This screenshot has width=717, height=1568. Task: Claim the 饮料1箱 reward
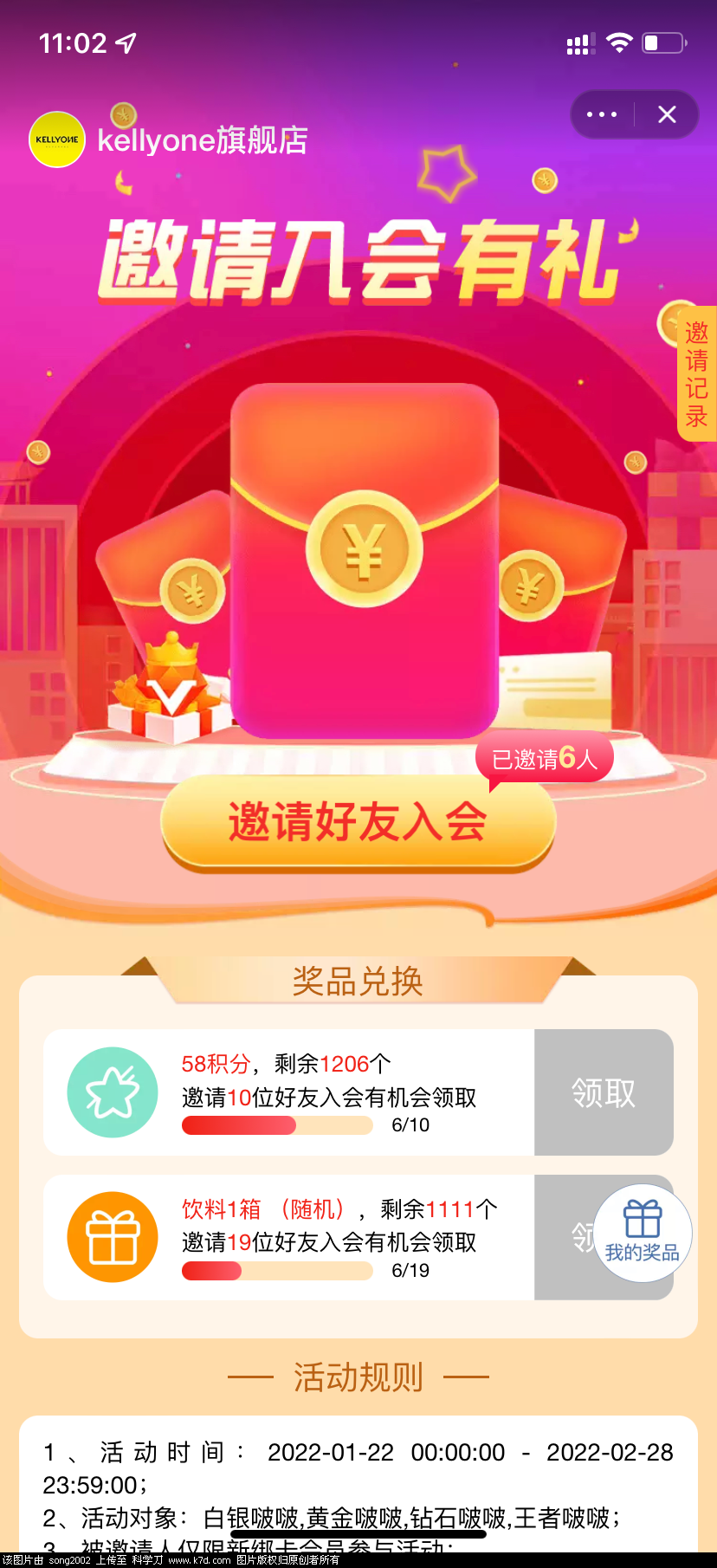pos(563,1237)
